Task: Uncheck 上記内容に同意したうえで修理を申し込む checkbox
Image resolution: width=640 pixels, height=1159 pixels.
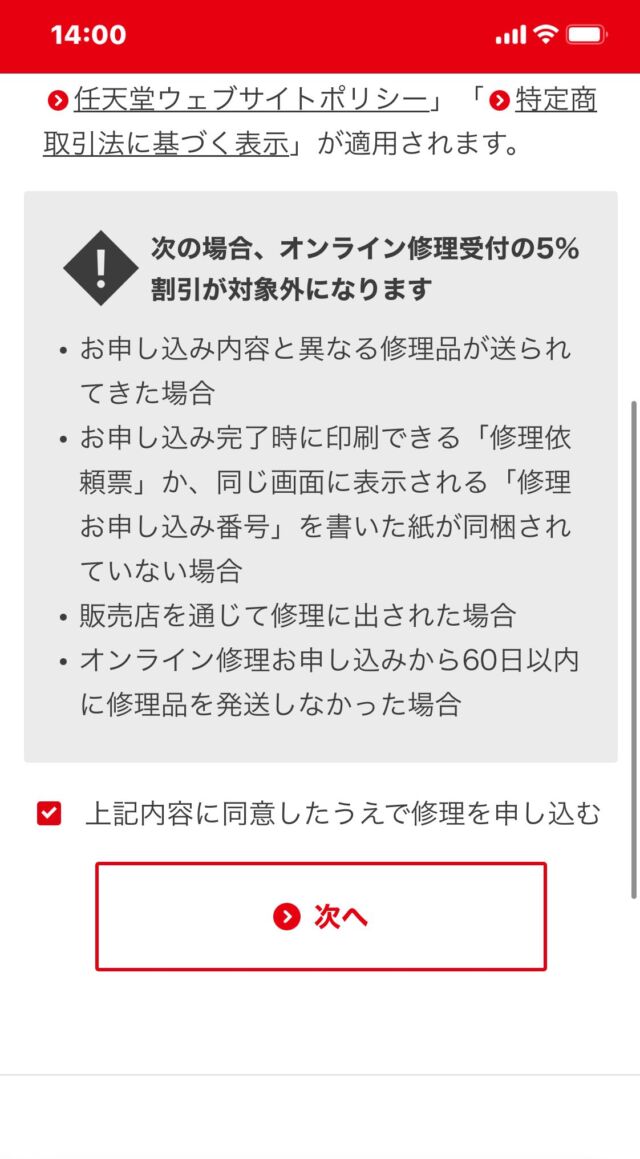Action: [x=49, y=814]
